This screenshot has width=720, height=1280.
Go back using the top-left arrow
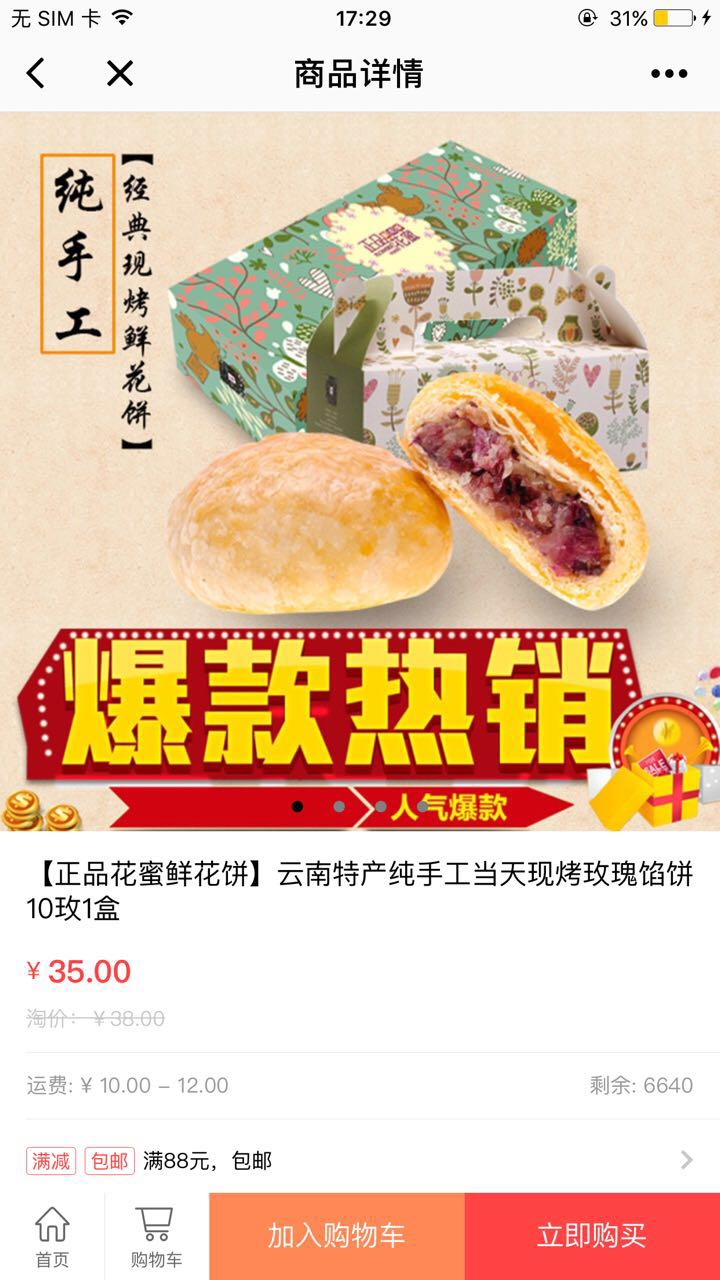point(36,73)
